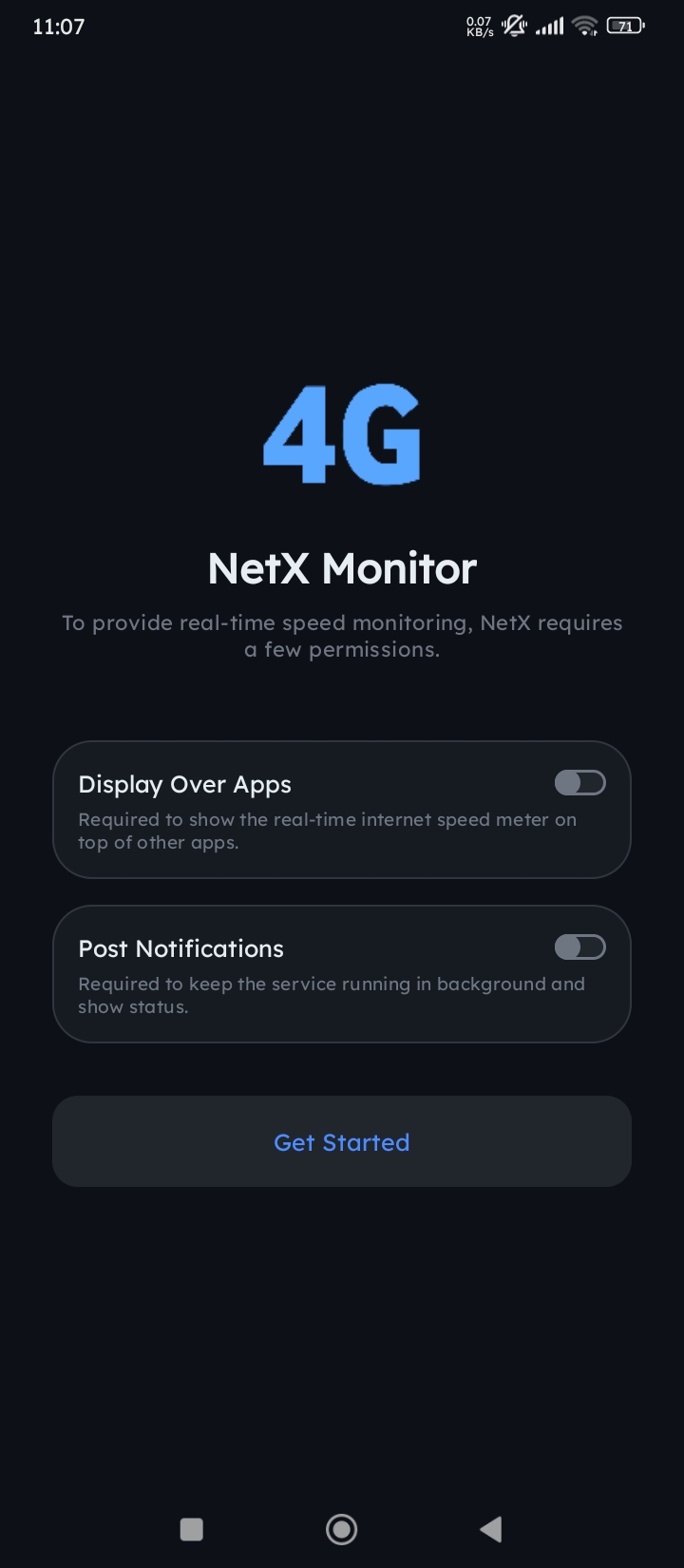The image size is (684, 1568).
Task: Switch on Post Notifications permission
Action: pyautogui.click(x=579, y=947)
